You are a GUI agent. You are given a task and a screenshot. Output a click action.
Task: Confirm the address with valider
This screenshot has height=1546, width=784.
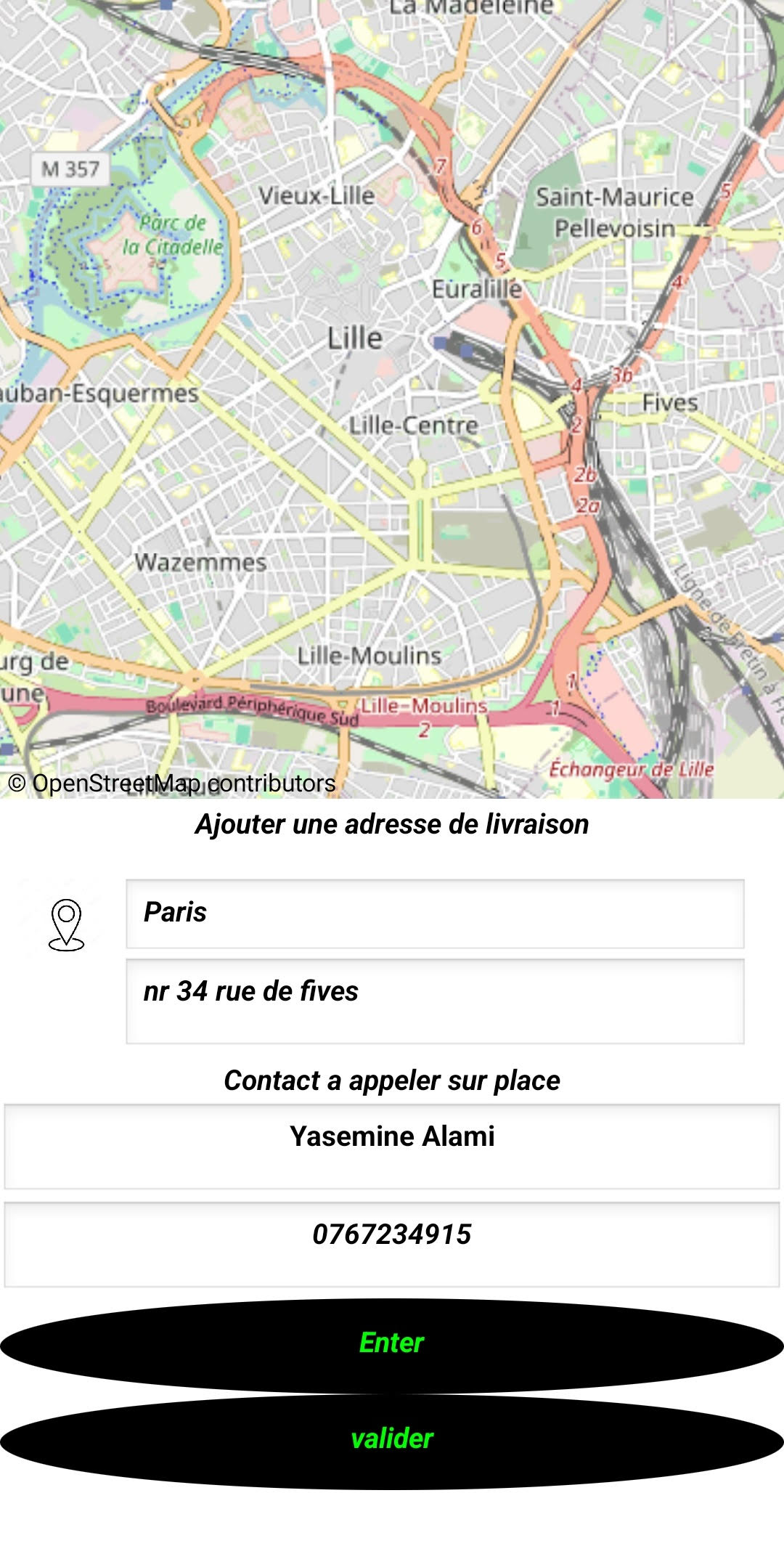pos(392,1439)
